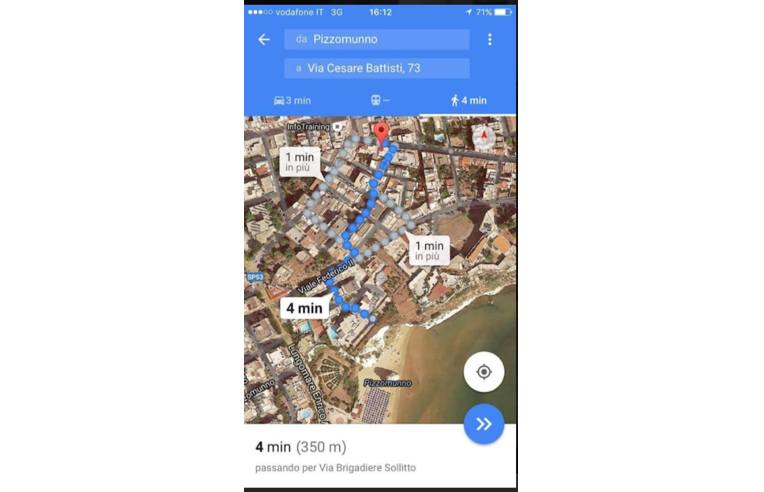This screenshot has height=492, width=764.
Task: Open the overflow menu
Action: 490,40
